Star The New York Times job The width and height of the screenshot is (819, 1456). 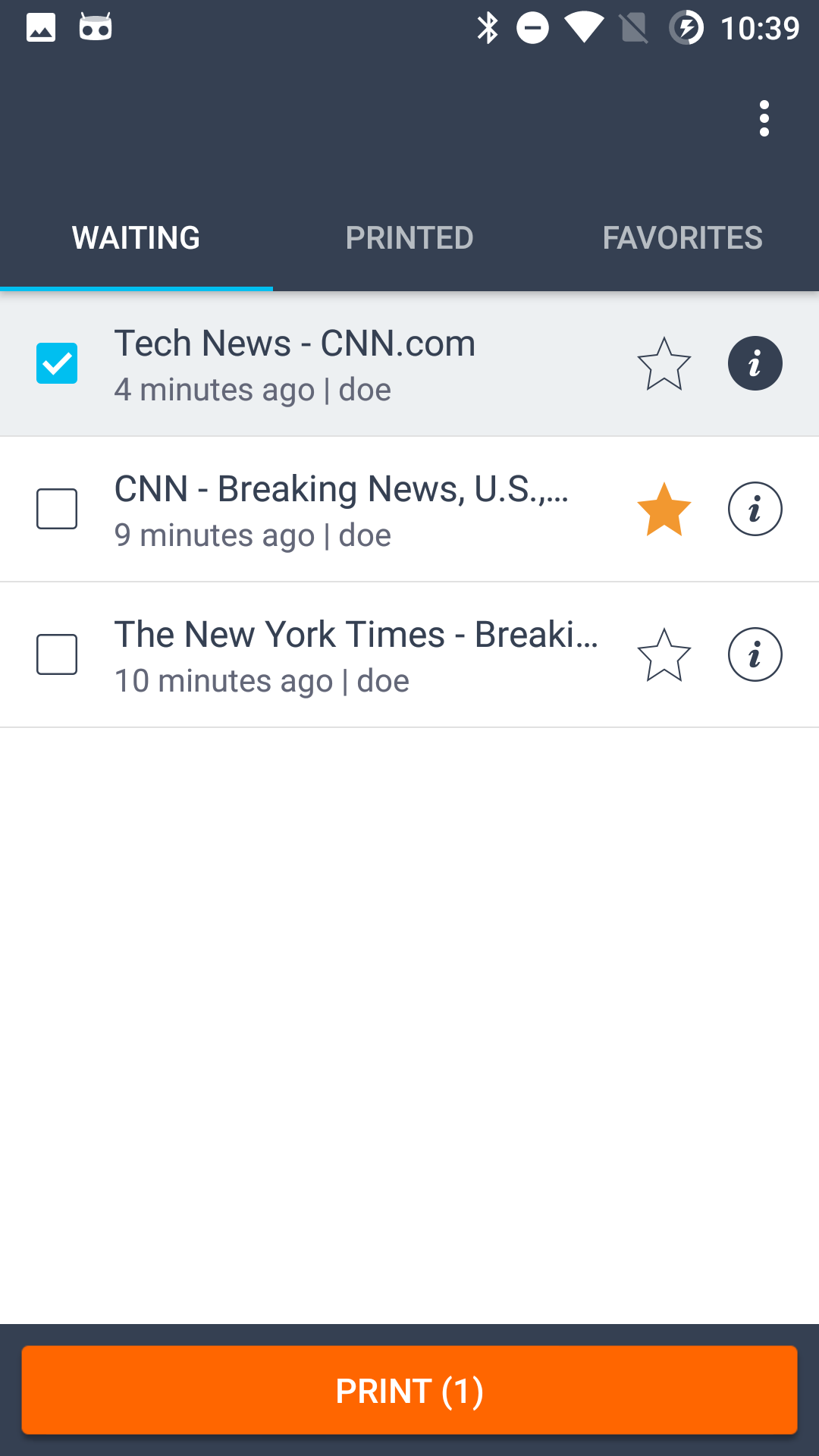(x=664, y=654)
